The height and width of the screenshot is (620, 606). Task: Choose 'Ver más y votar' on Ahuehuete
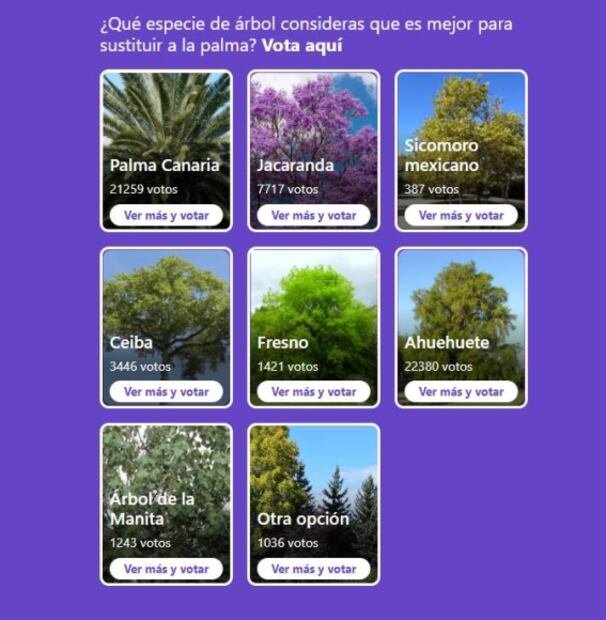pos(460,392)
